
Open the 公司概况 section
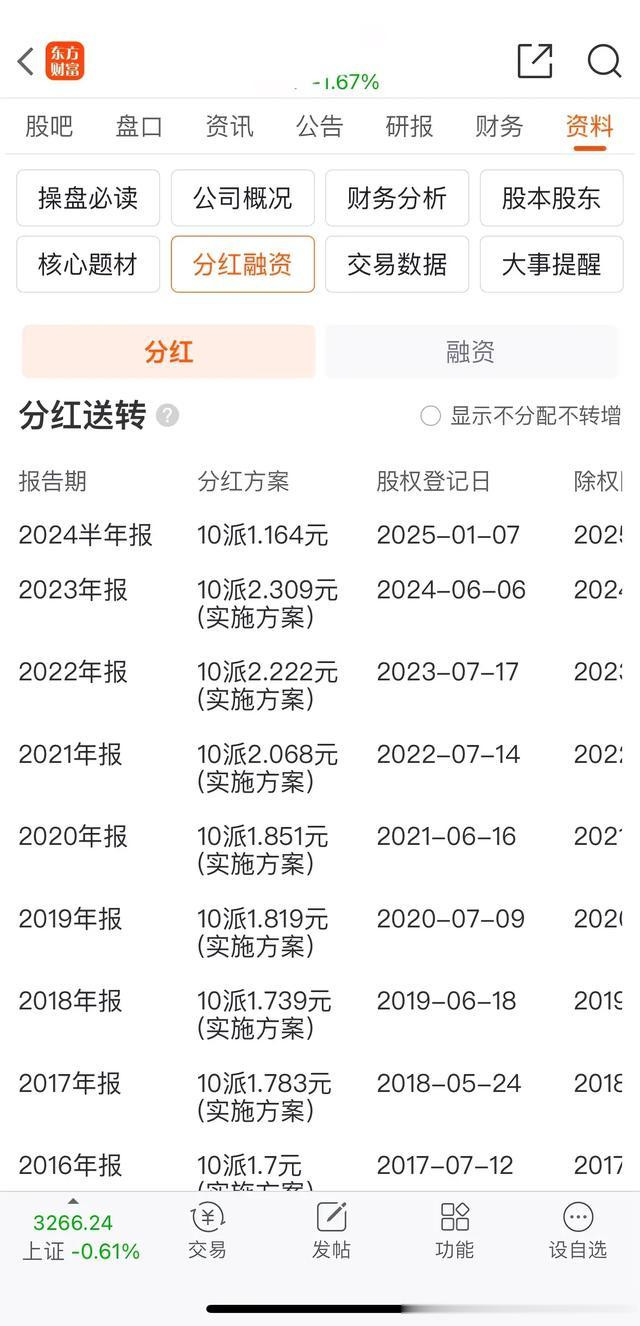point(242,198)
